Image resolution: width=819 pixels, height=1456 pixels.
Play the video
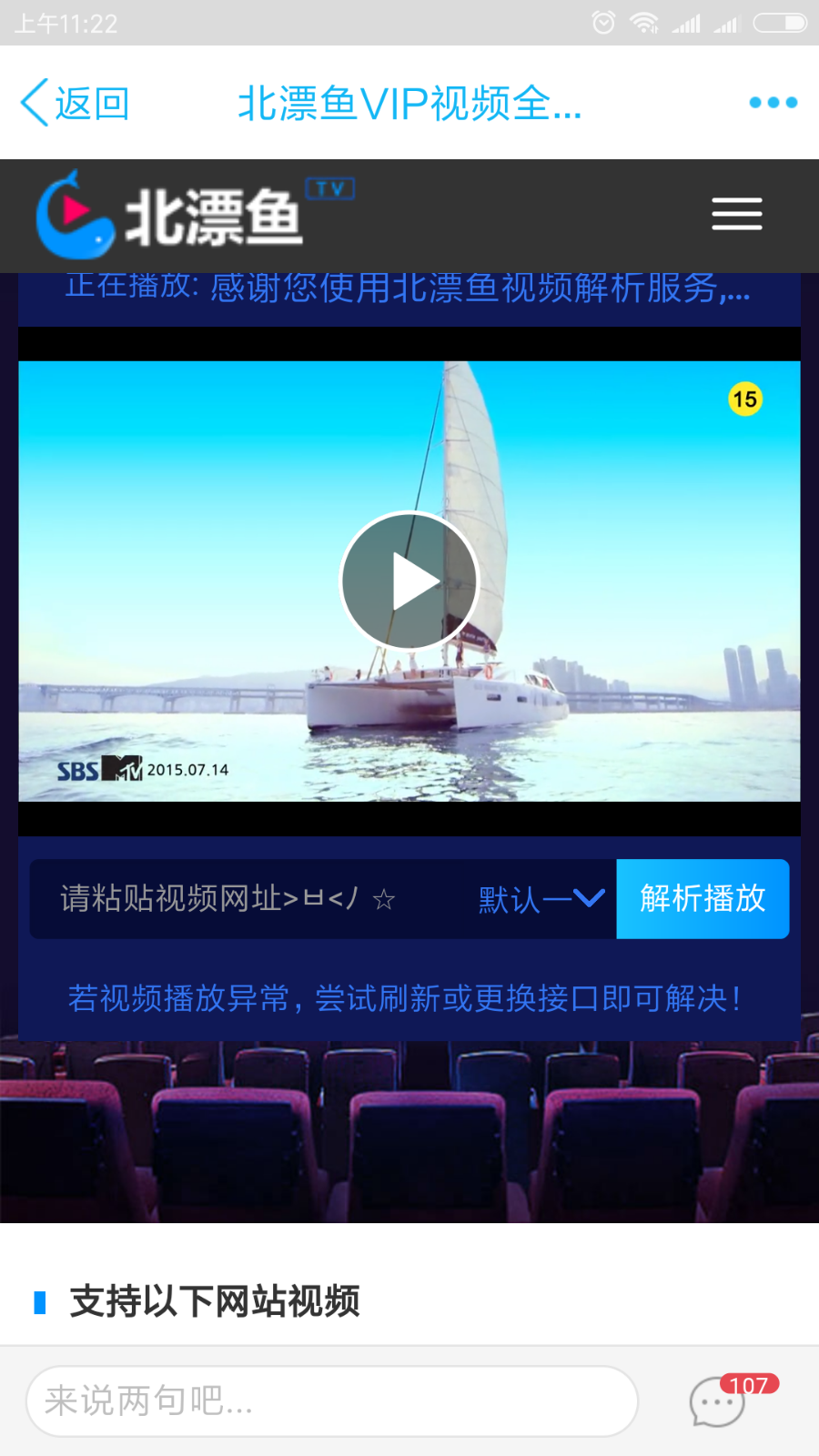tap(409, 581)
